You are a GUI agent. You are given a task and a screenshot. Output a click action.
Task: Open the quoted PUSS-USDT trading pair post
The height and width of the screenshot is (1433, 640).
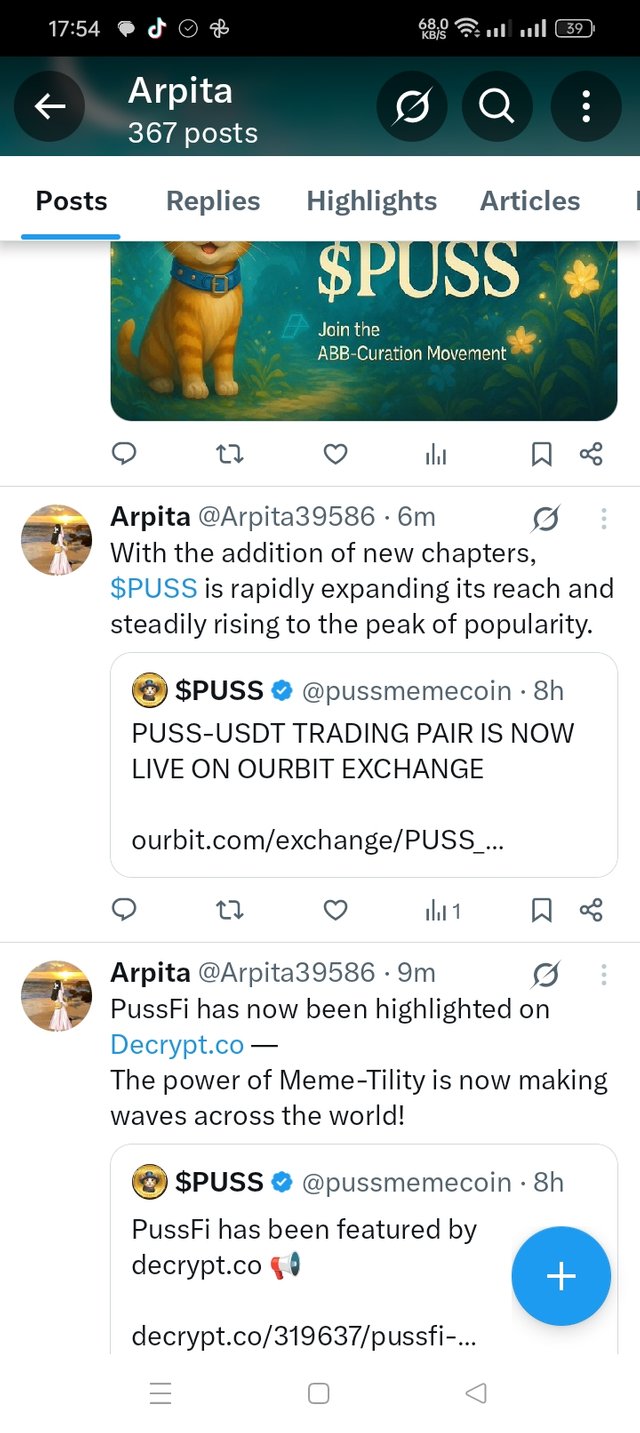tap(363, 765)
